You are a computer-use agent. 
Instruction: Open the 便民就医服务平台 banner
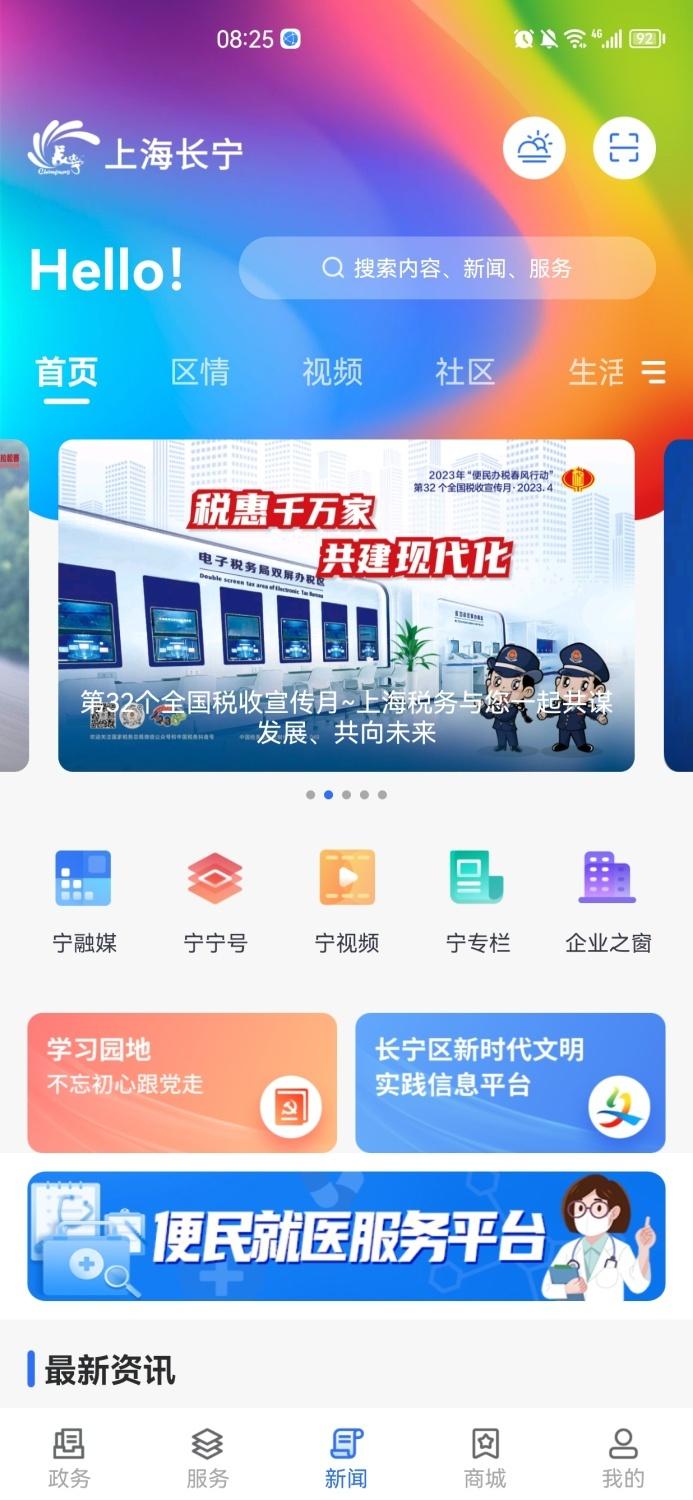(x=346, y=1236)
